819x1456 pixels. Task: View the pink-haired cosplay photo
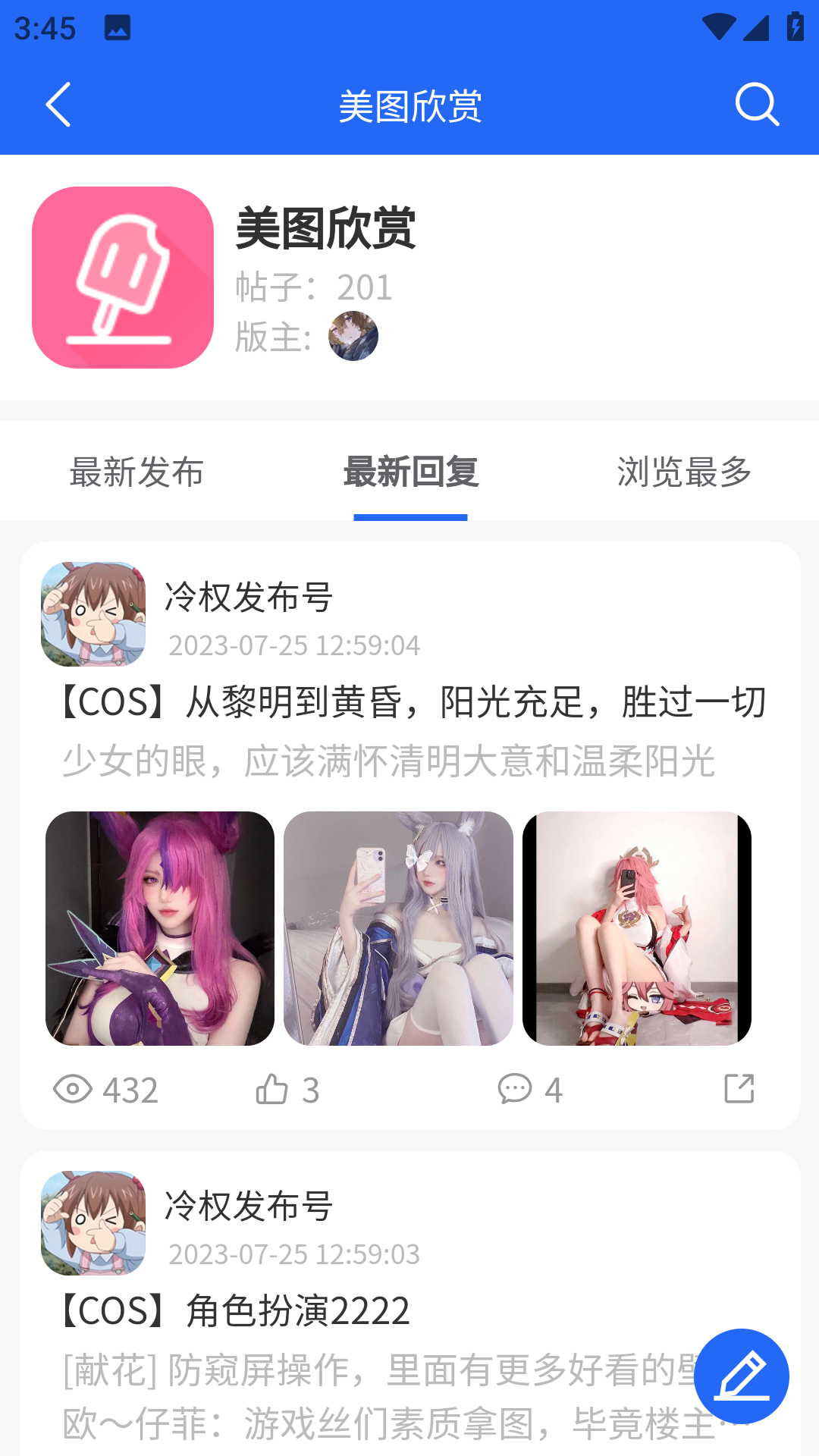click(x=160, y=928)
